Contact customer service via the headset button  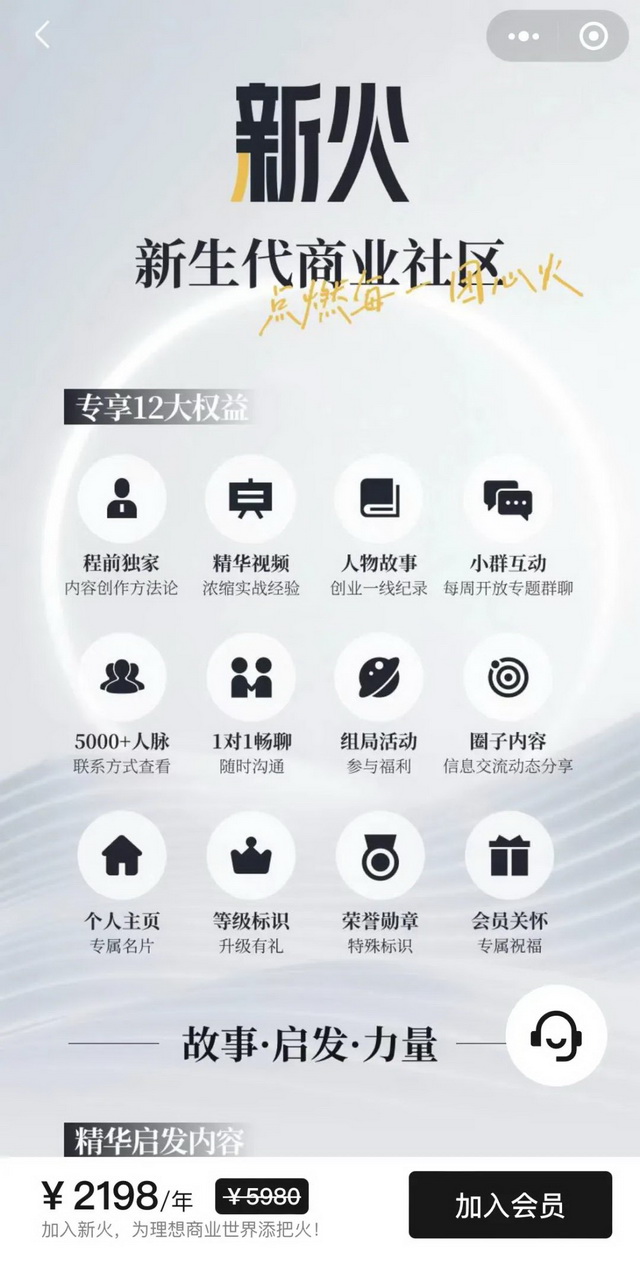(557, 1035)
